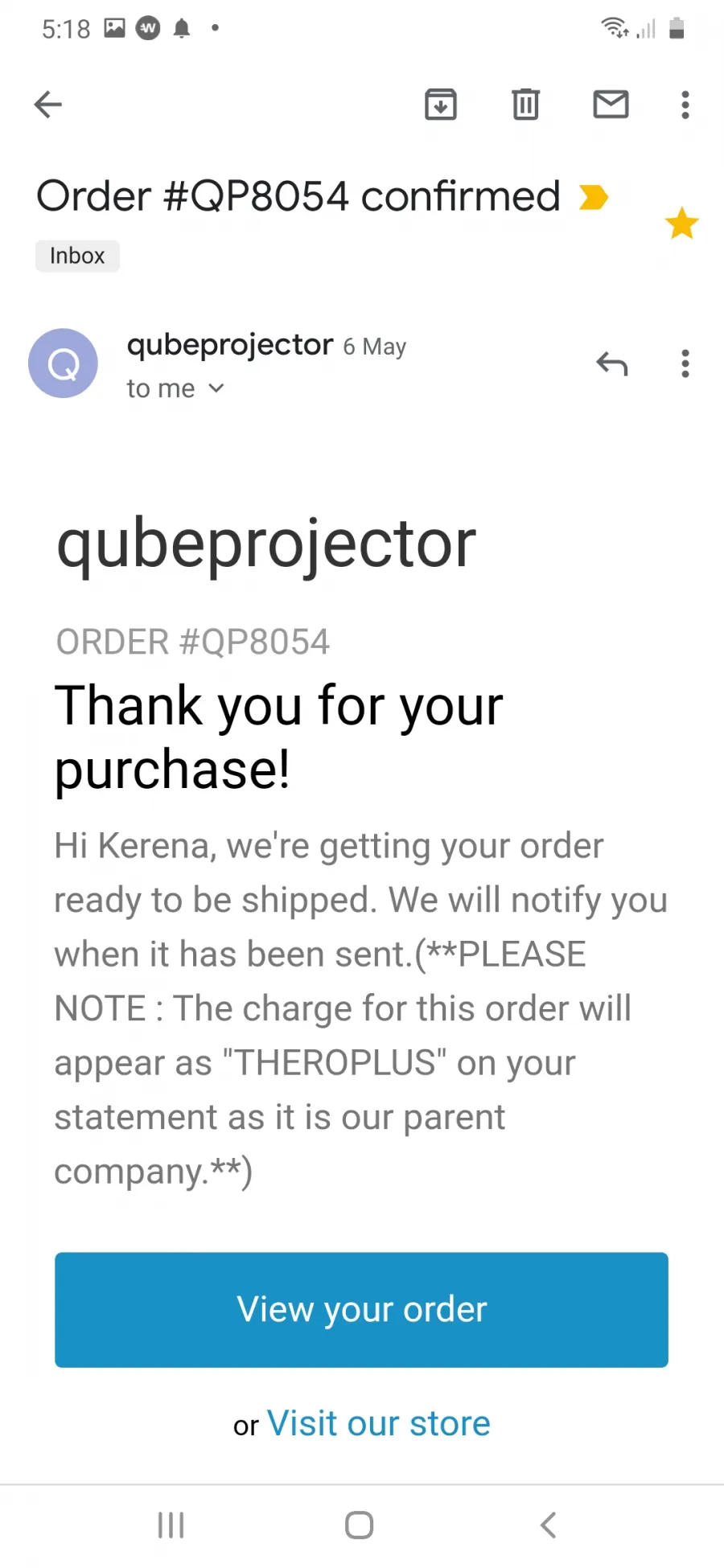Screen dimensions: 724x1568
Task: Tap View your order button
Action: tap(361, 1309)
